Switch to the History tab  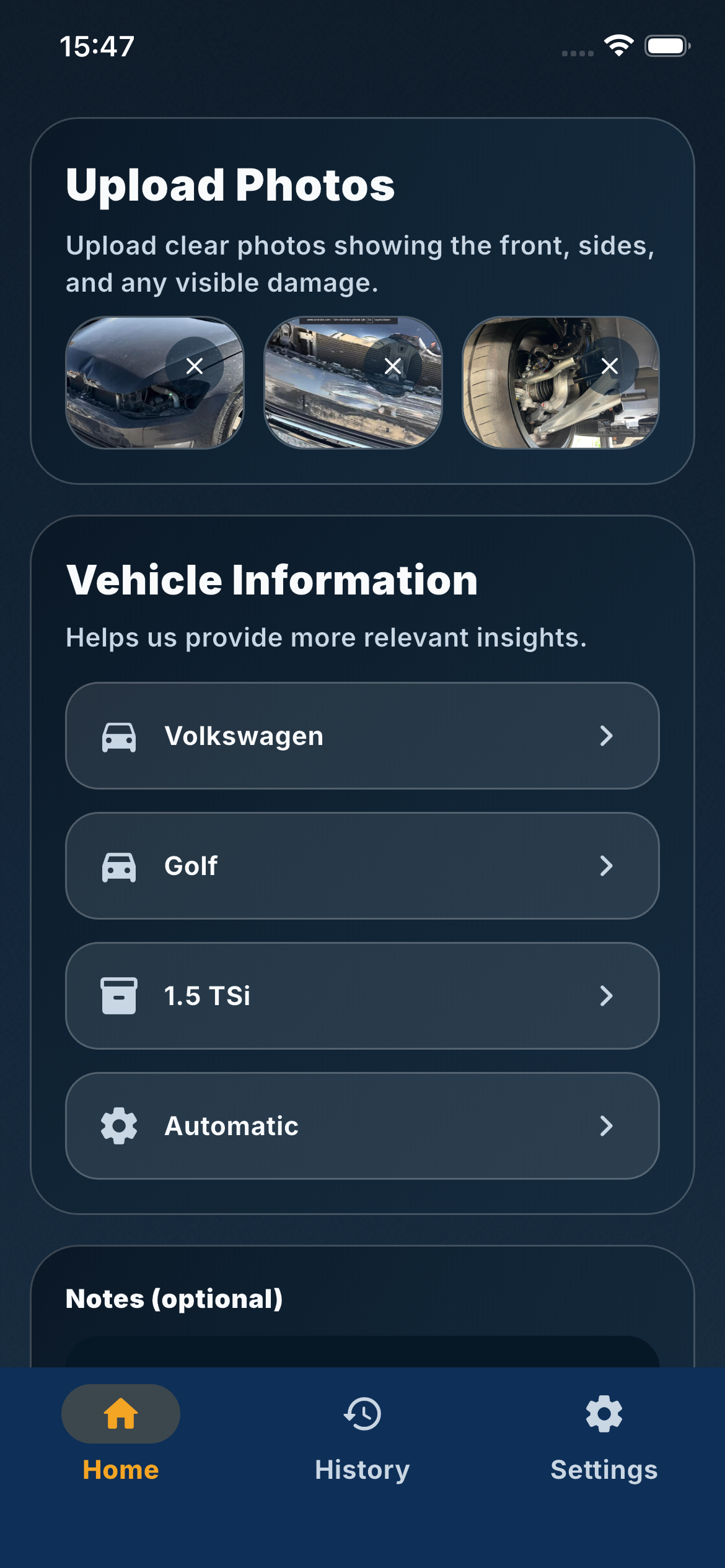click(362, 1443)
